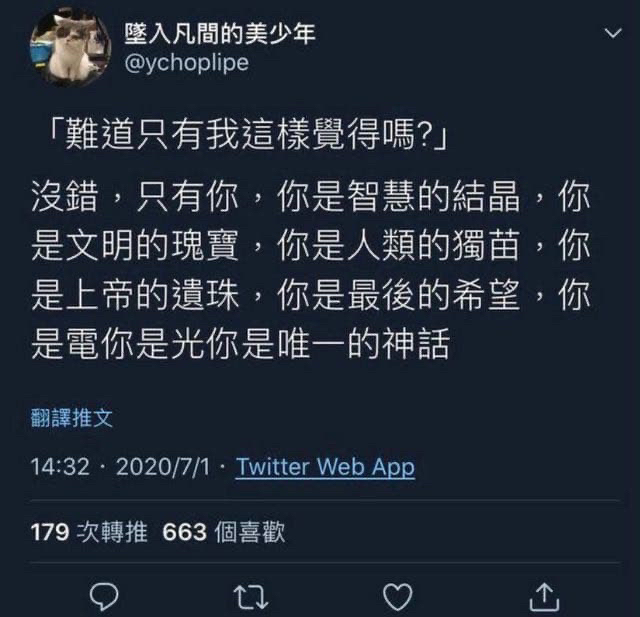Open the Twitter Web App source link
The height and width of the screenshot is (617, 640).
click(325, 466)
